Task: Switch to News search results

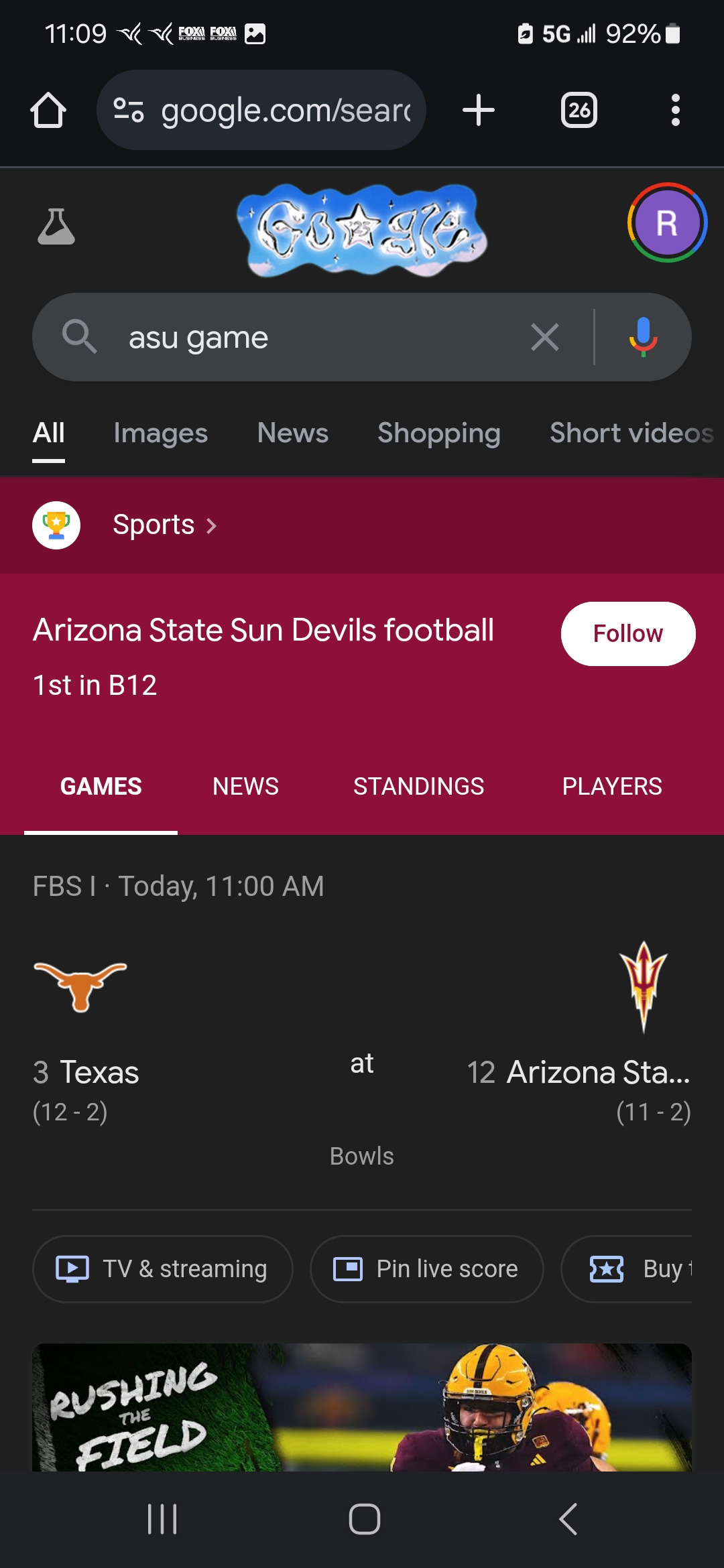Action: 293,433
